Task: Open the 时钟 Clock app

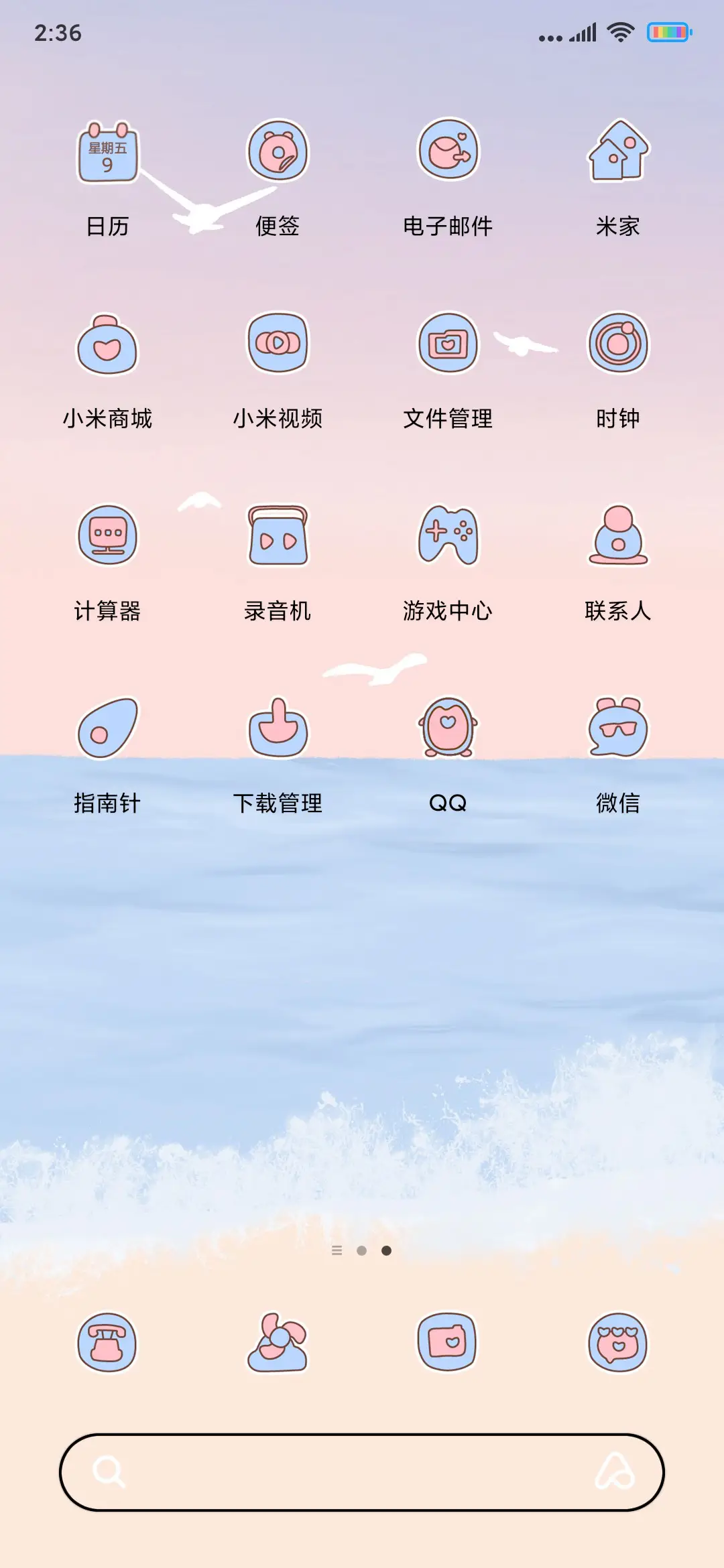Action: coord(617,344)
